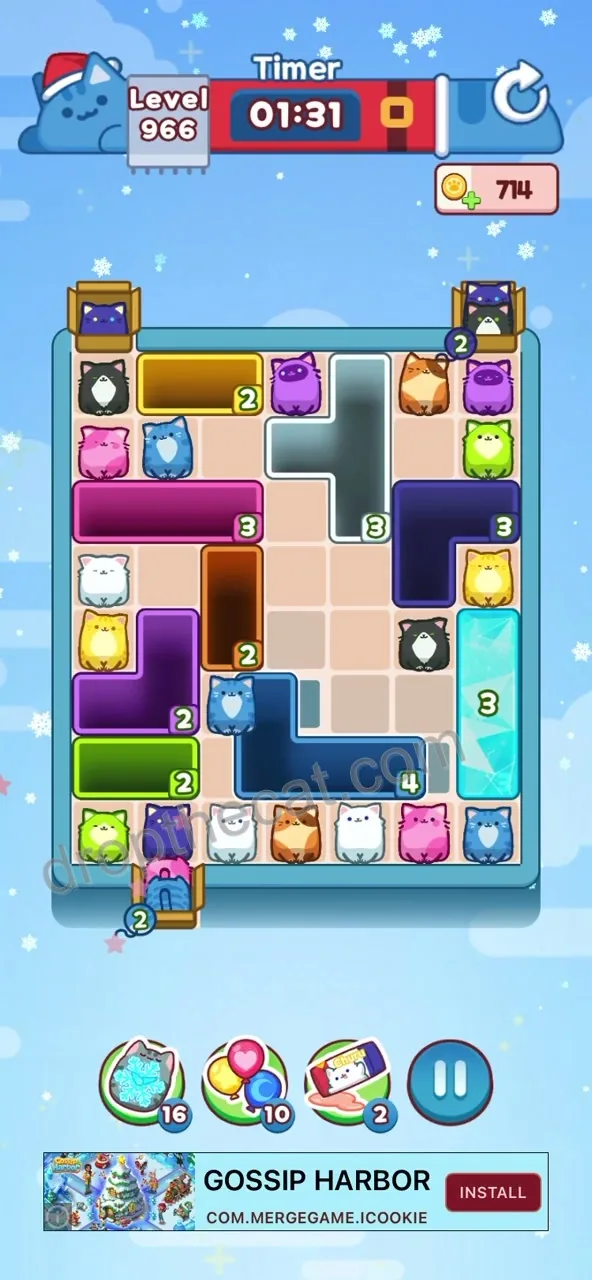
Task: Select the yellow block numbered 2
Action: [199, 383]
